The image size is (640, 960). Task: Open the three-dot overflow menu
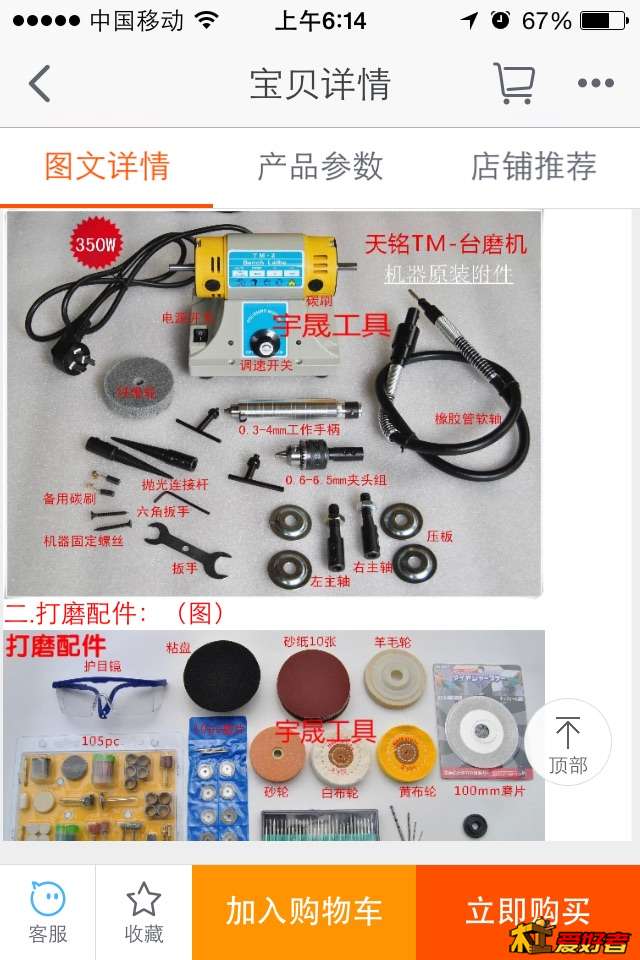coord(596,83)
